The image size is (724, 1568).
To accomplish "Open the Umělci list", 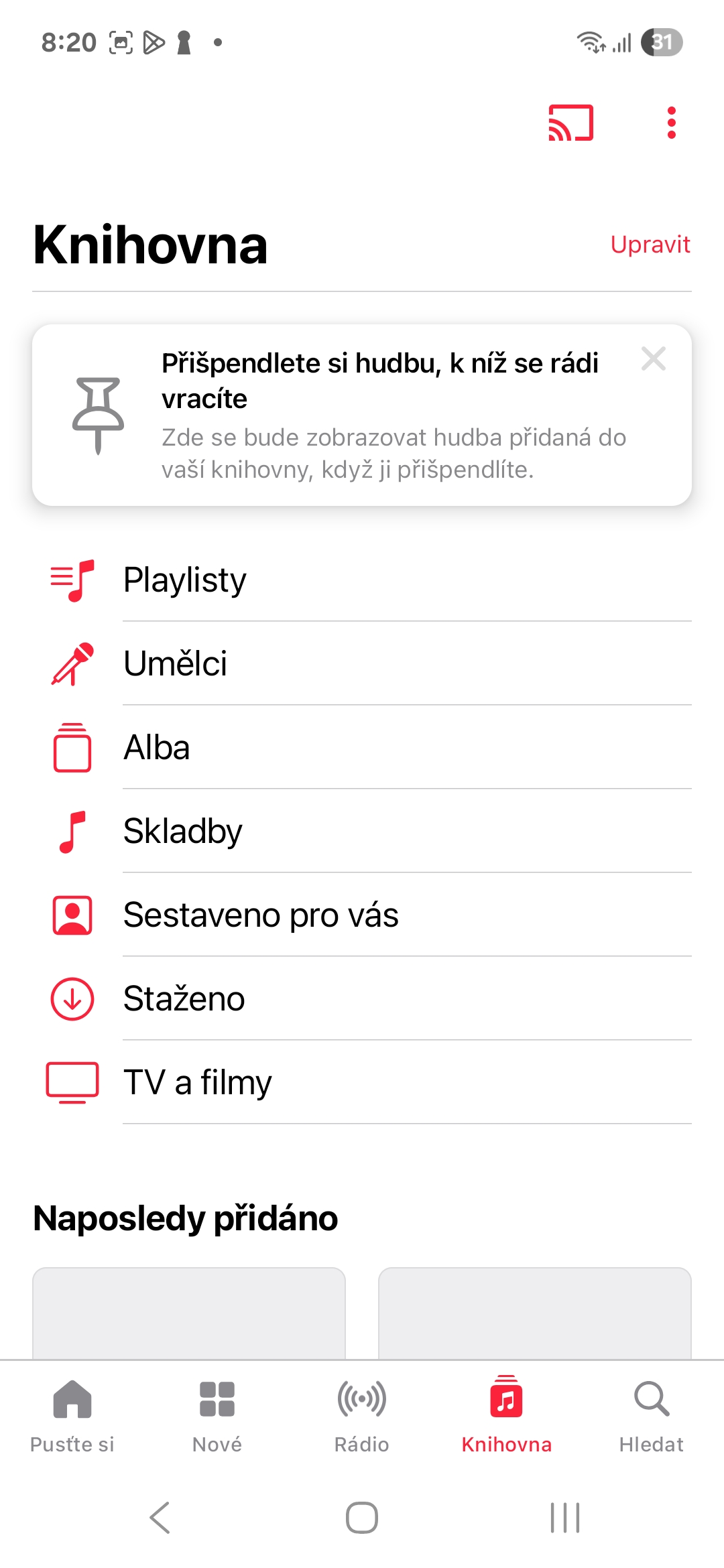I will click(x=362, y=664).
